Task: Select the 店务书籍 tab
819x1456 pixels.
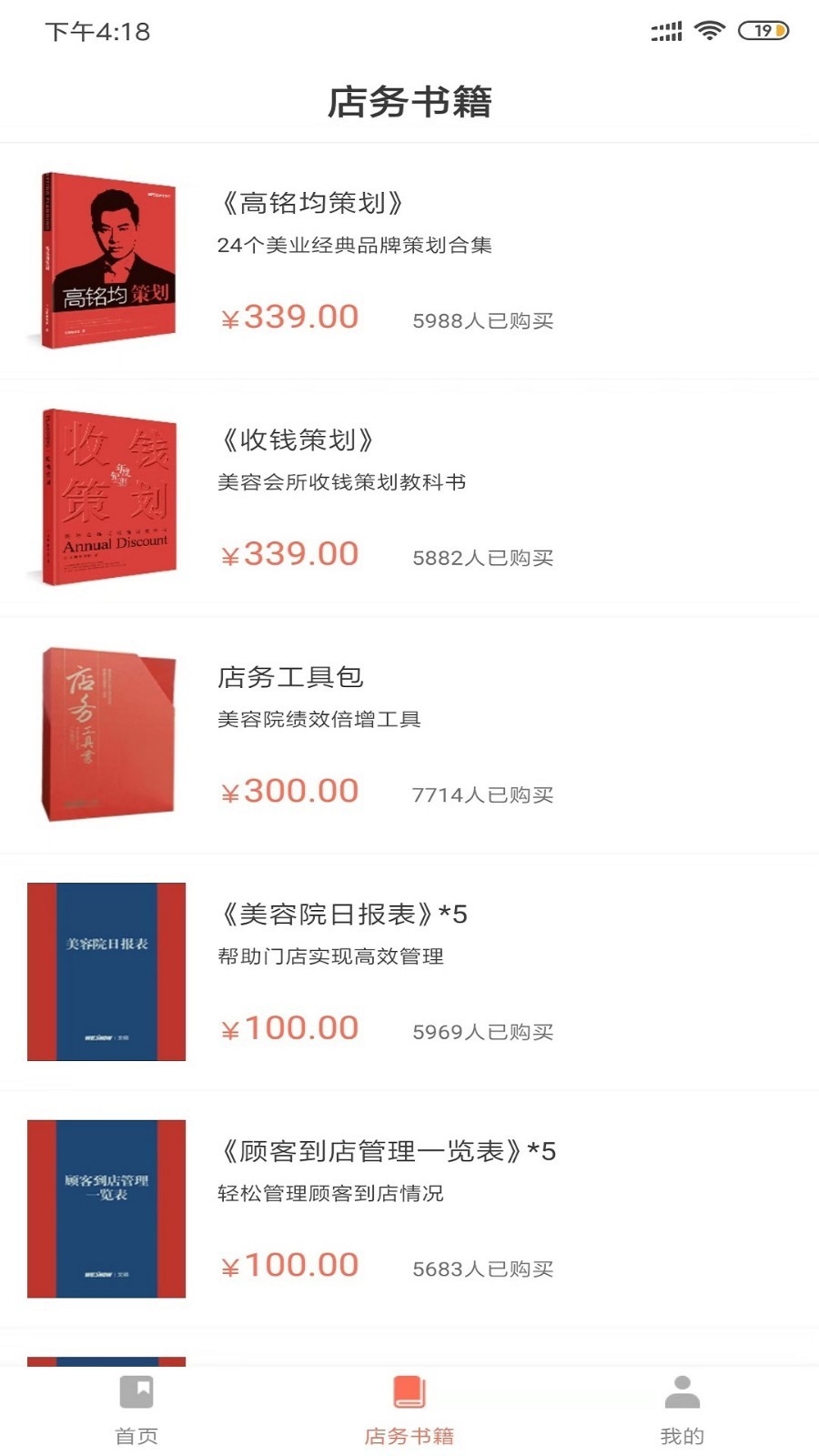Action: [x=409, y=1410]
